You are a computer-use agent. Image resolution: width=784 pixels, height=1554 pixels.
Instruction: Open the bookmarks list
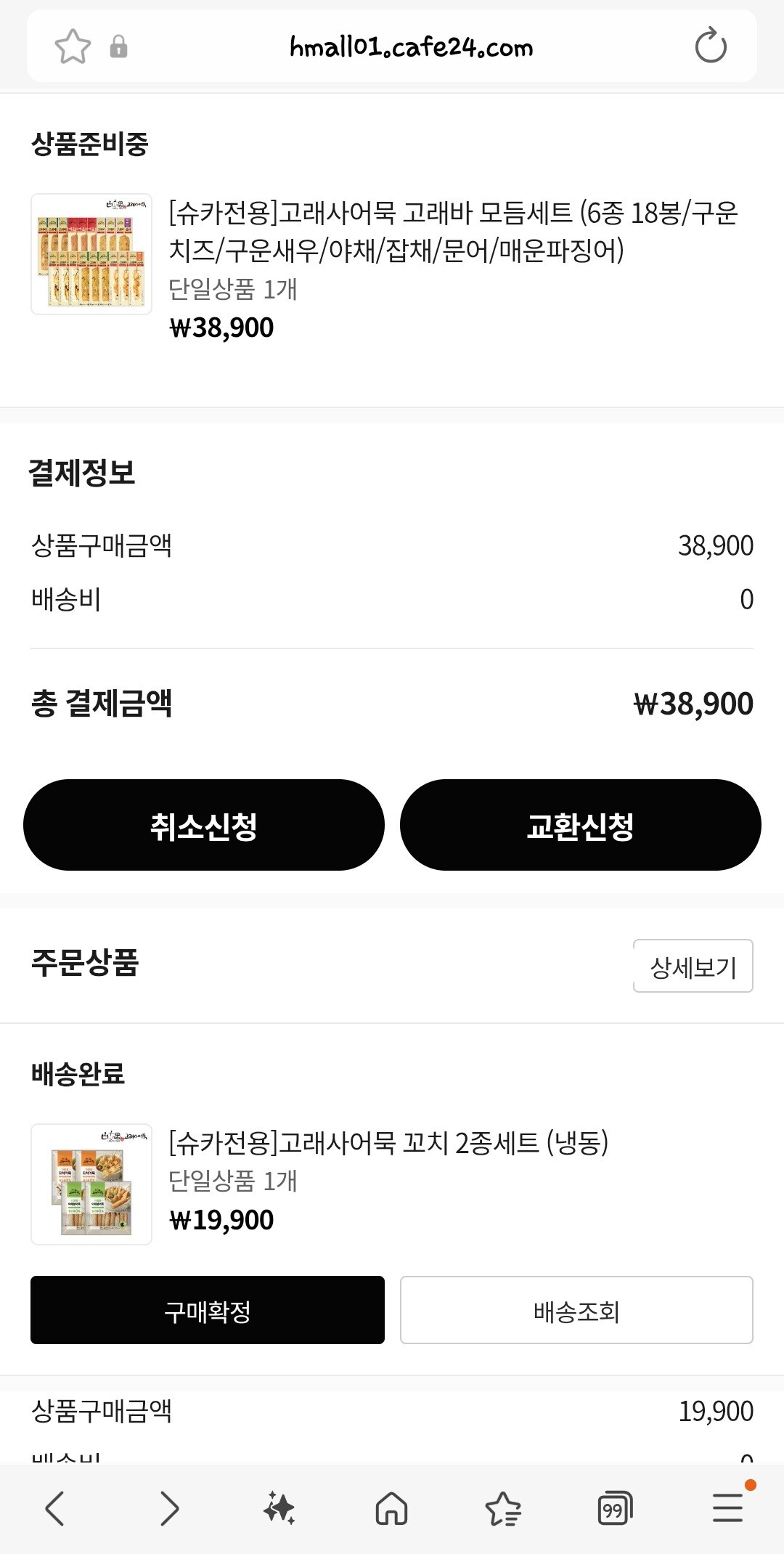coord(503,1509)
